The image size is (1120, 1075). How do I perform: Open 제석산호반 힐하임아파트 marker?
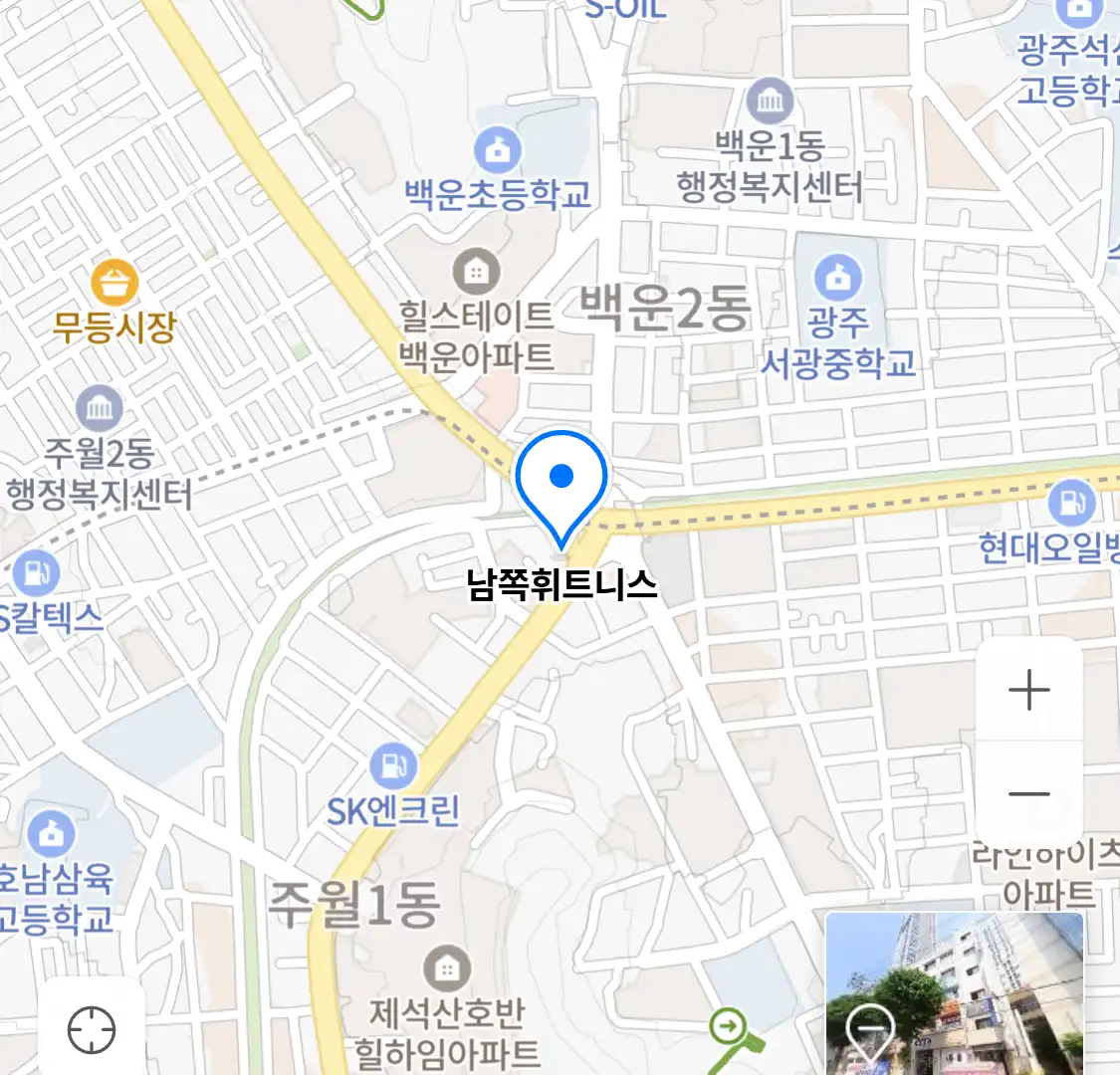[447, 967]
